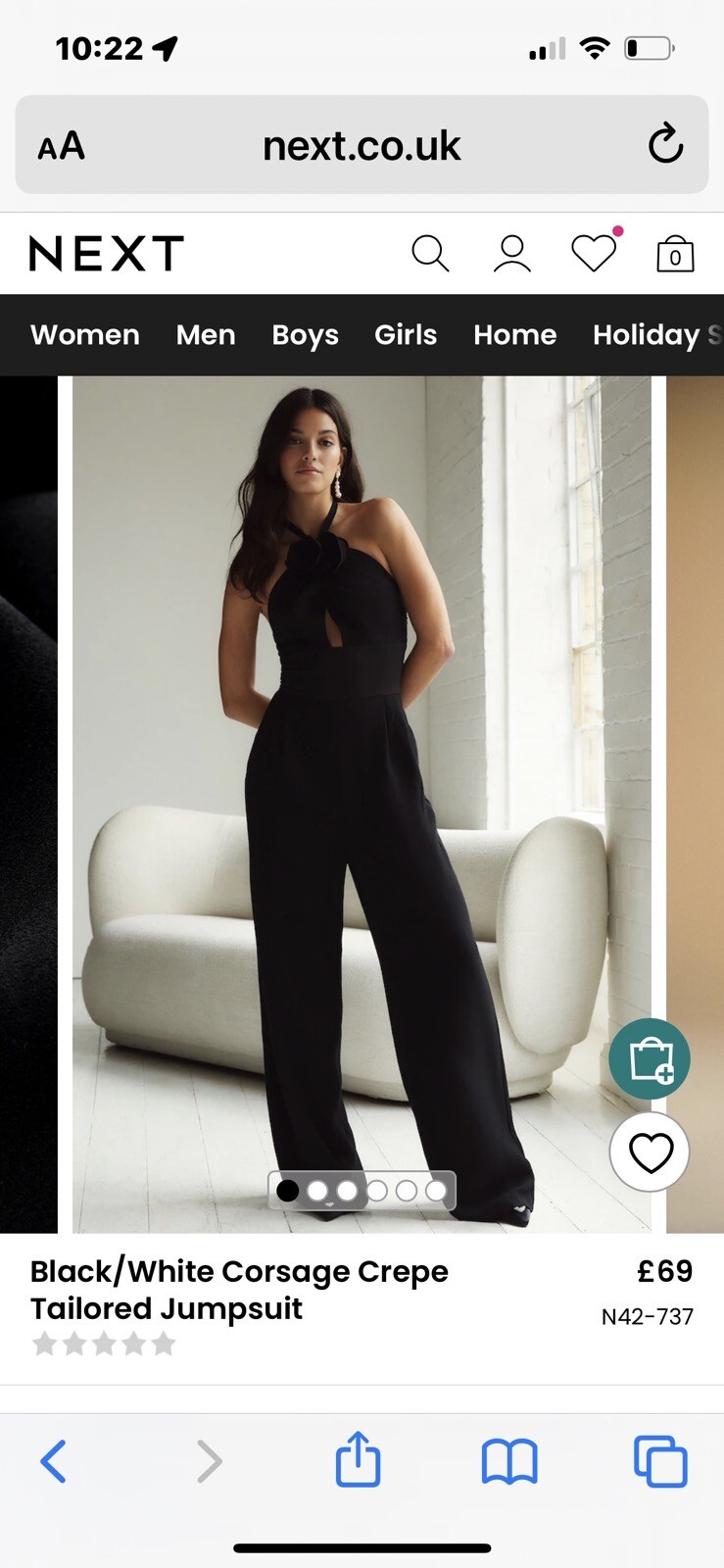
Task: Select the Men category
Action: (x=206, y=335)
